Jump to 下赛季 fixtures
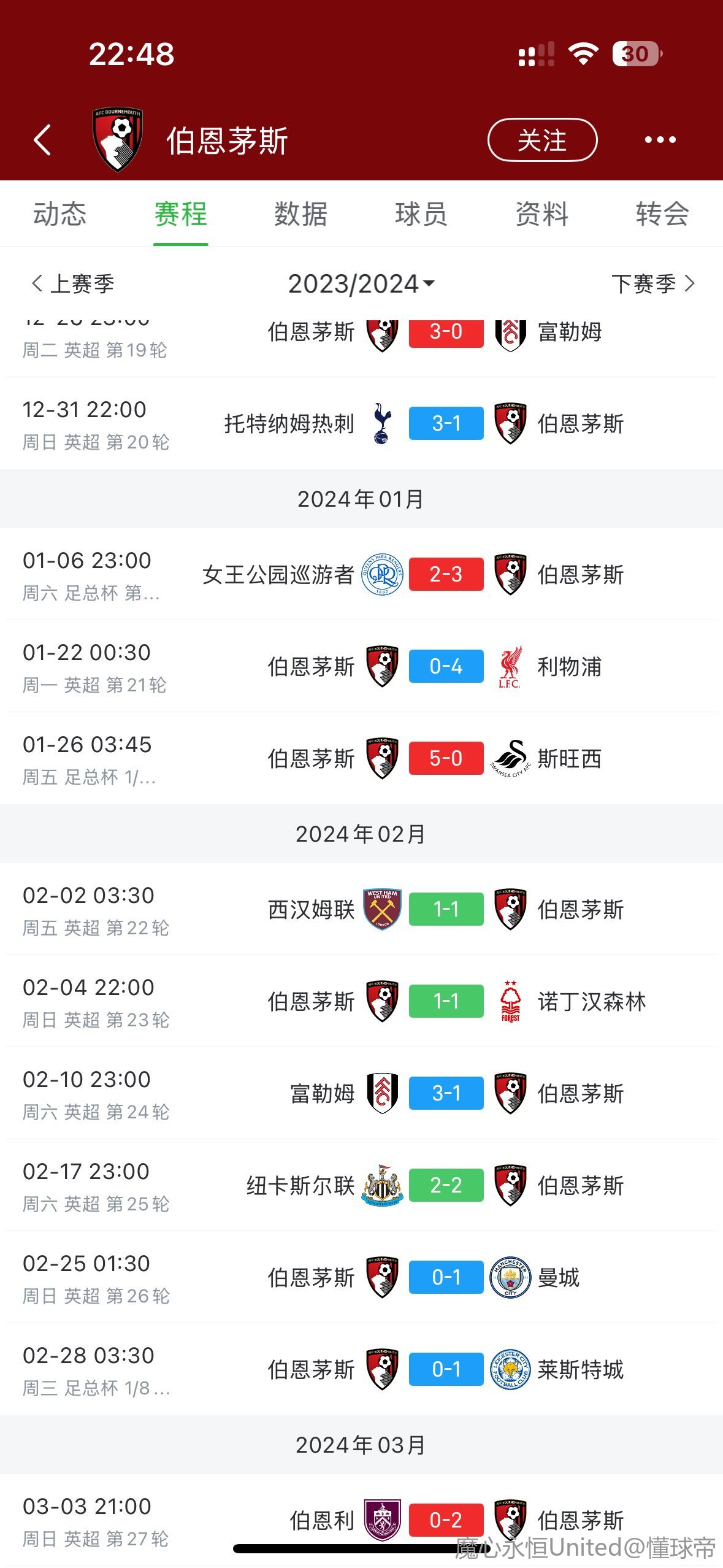This screenshot has width=723, height=1568. pos(653,283)
